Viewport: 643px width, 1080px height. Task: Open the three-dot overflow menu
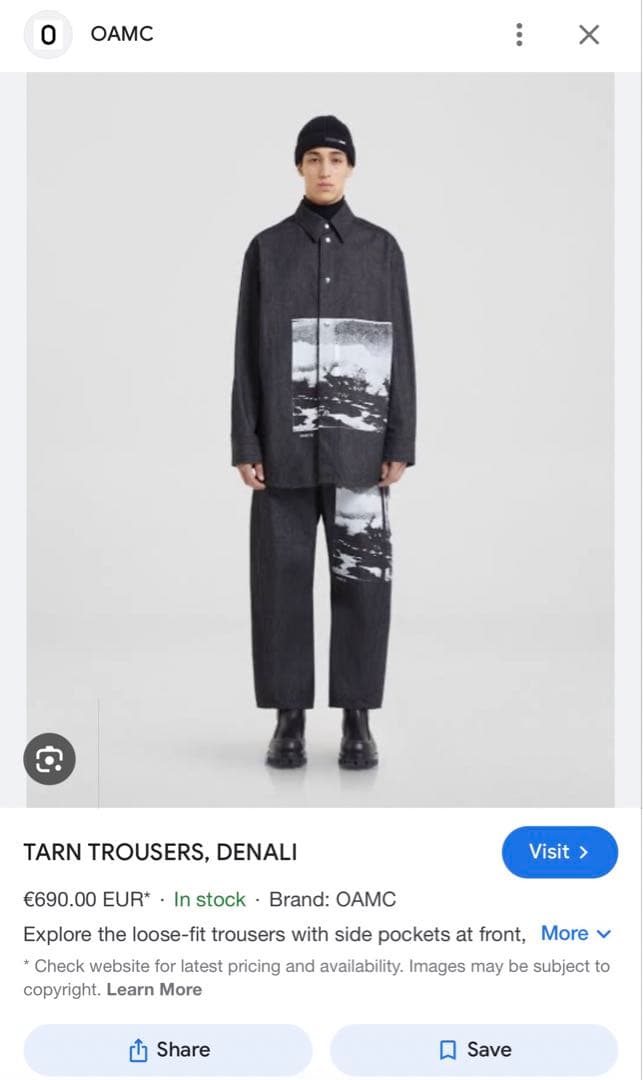(x=519, y=35)
